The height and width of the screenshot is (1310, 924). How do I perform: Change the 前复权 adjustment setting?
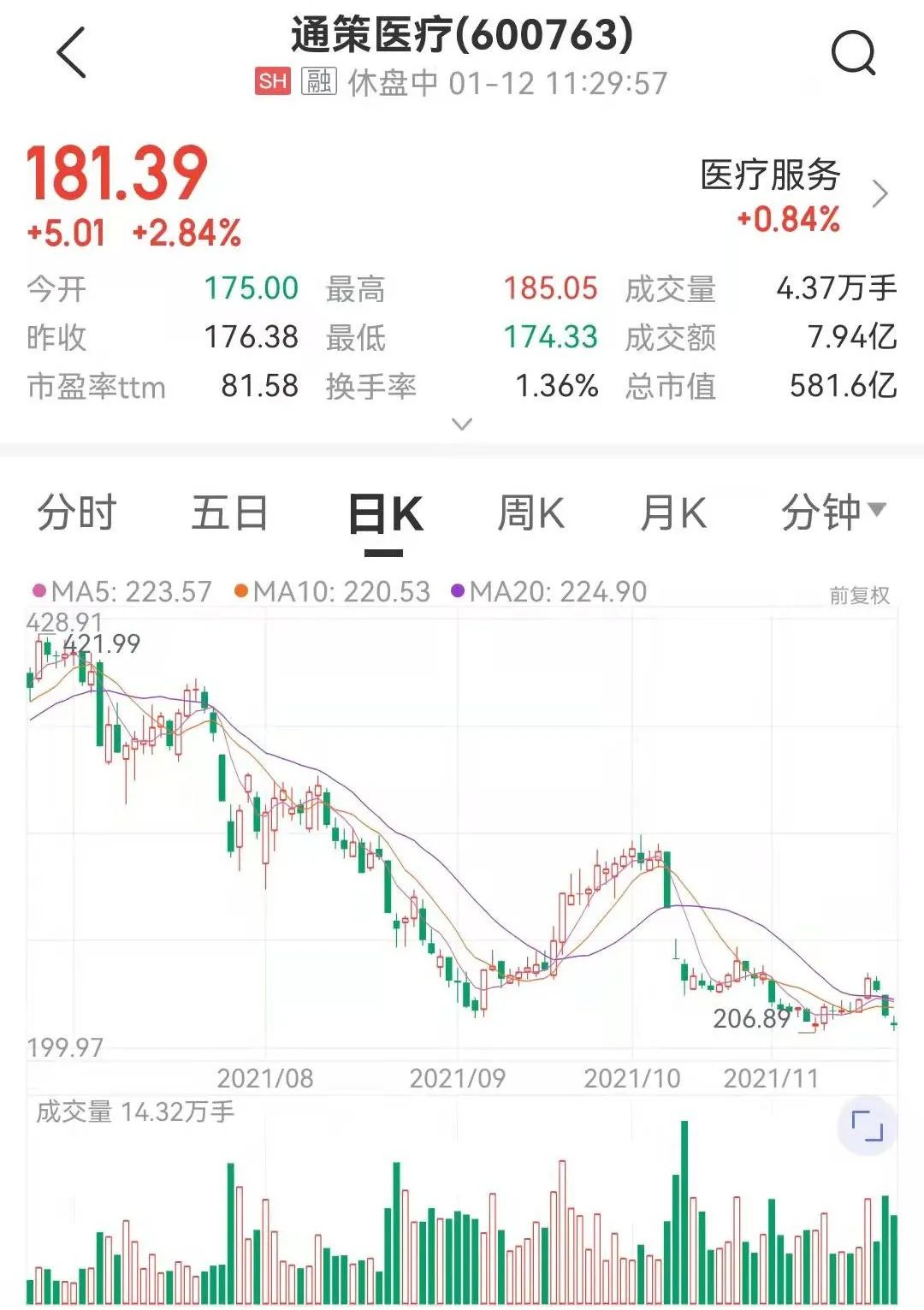click(x=859, y=596)
